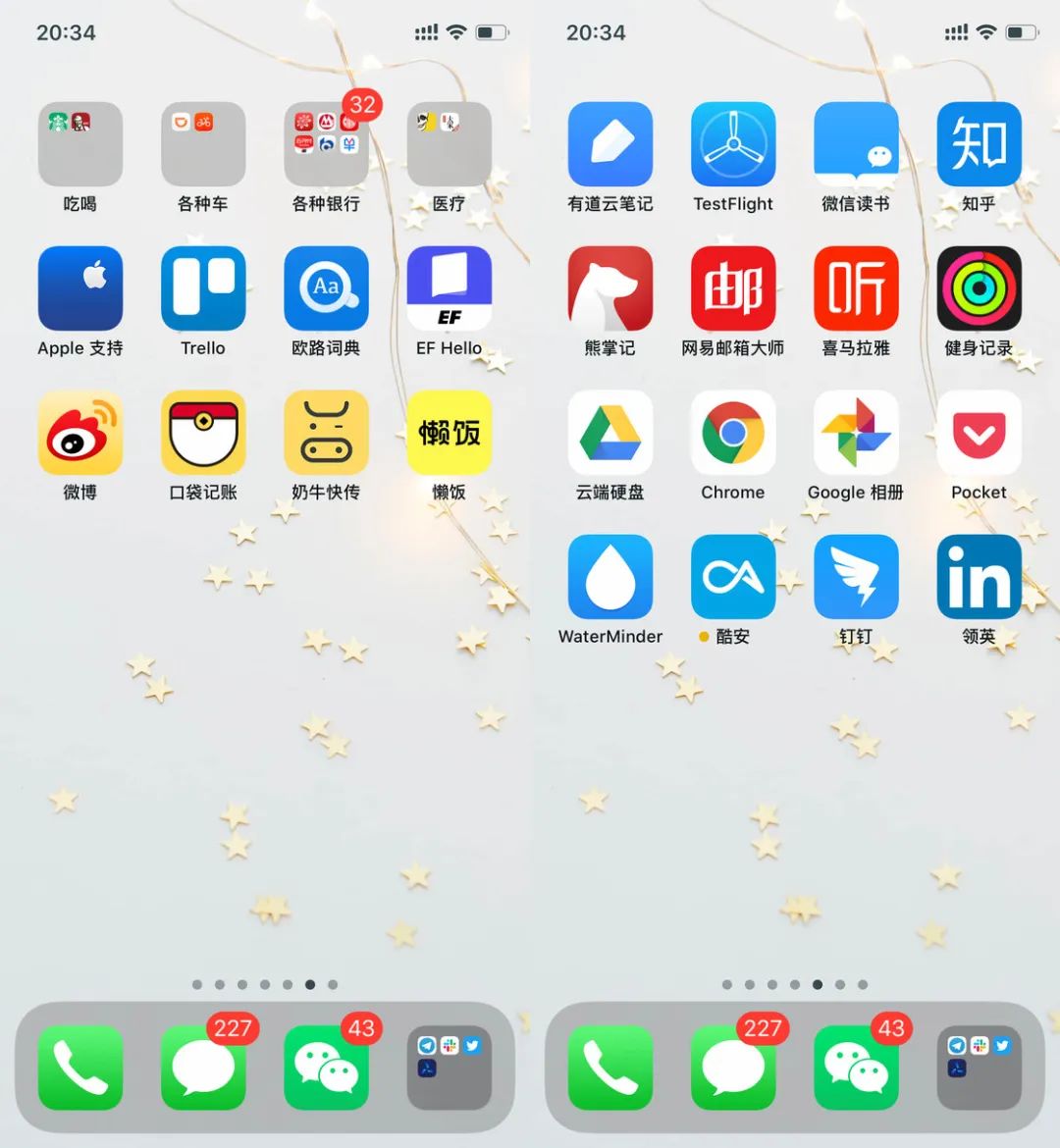This screenshot has width=1060, height=1148.
Task: Open the 知乎 app
Action: click(x=979, y=144)
